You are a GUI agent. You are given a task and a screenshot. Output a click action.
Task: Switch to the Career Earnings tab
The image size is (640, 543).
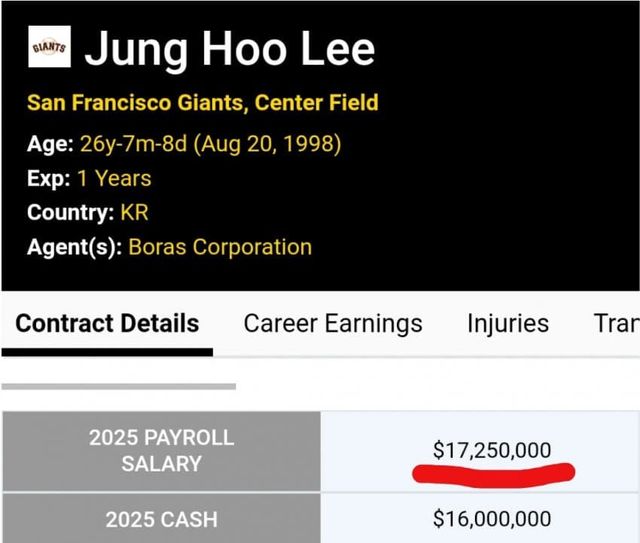pyautogui.click(x=333, y=324)
